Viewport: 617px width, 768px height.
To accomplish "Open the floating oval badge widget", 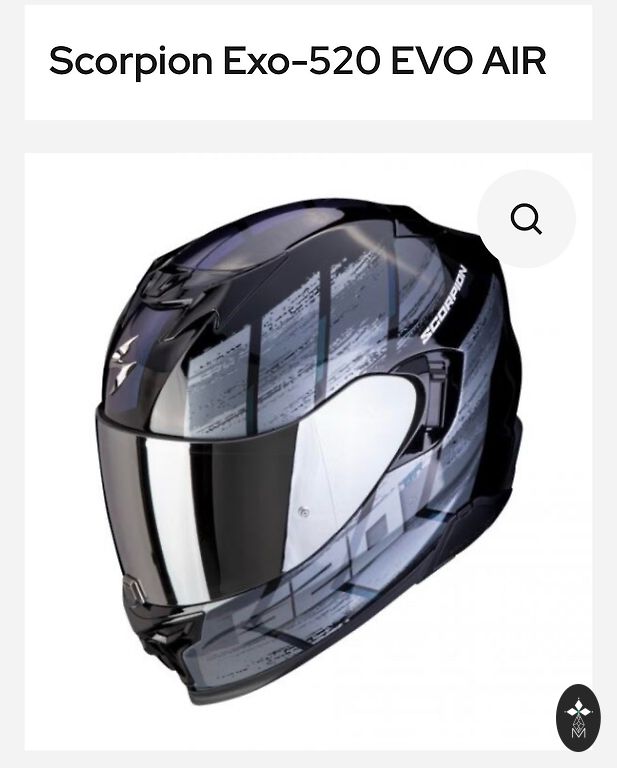I will (578, 717).
